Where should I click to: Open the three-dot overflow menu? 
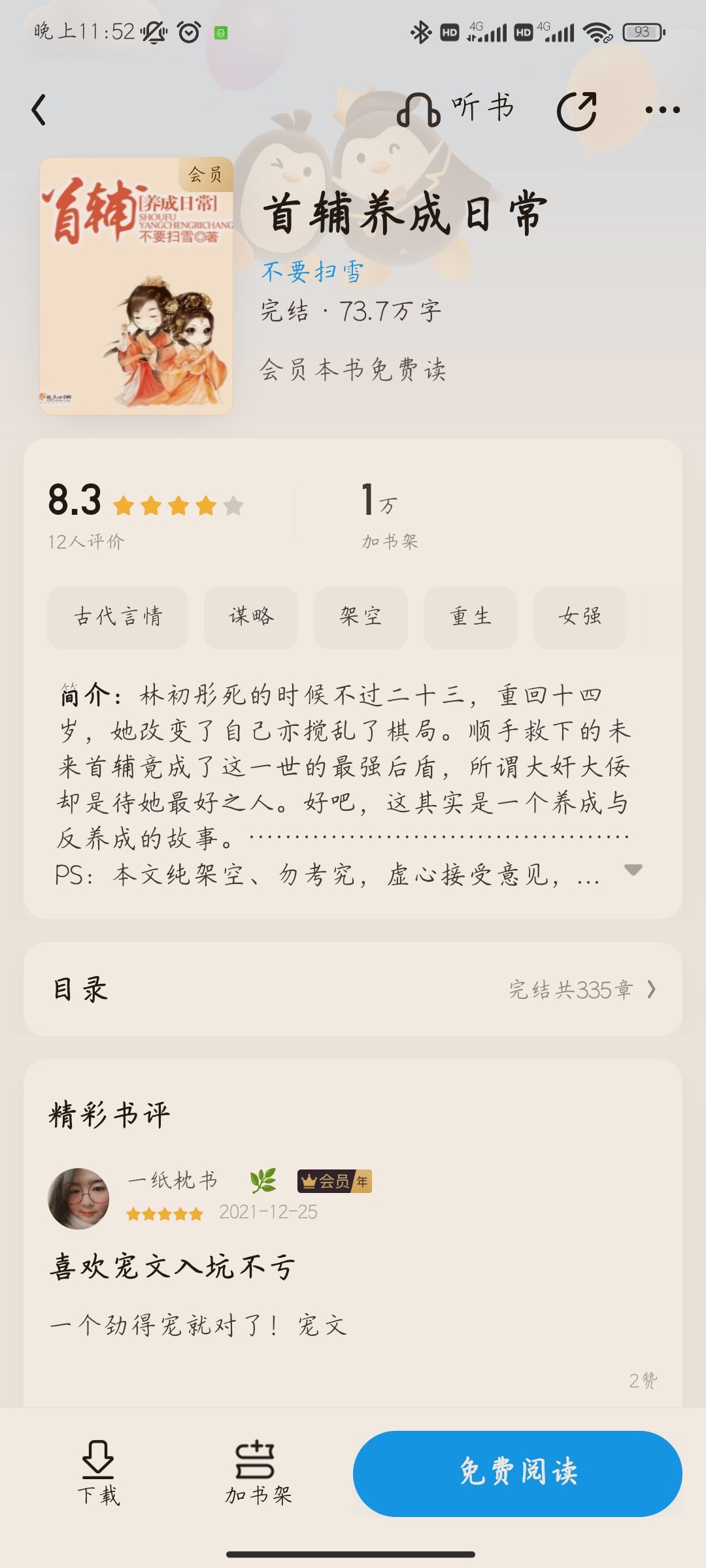click(x=662, y=110)
